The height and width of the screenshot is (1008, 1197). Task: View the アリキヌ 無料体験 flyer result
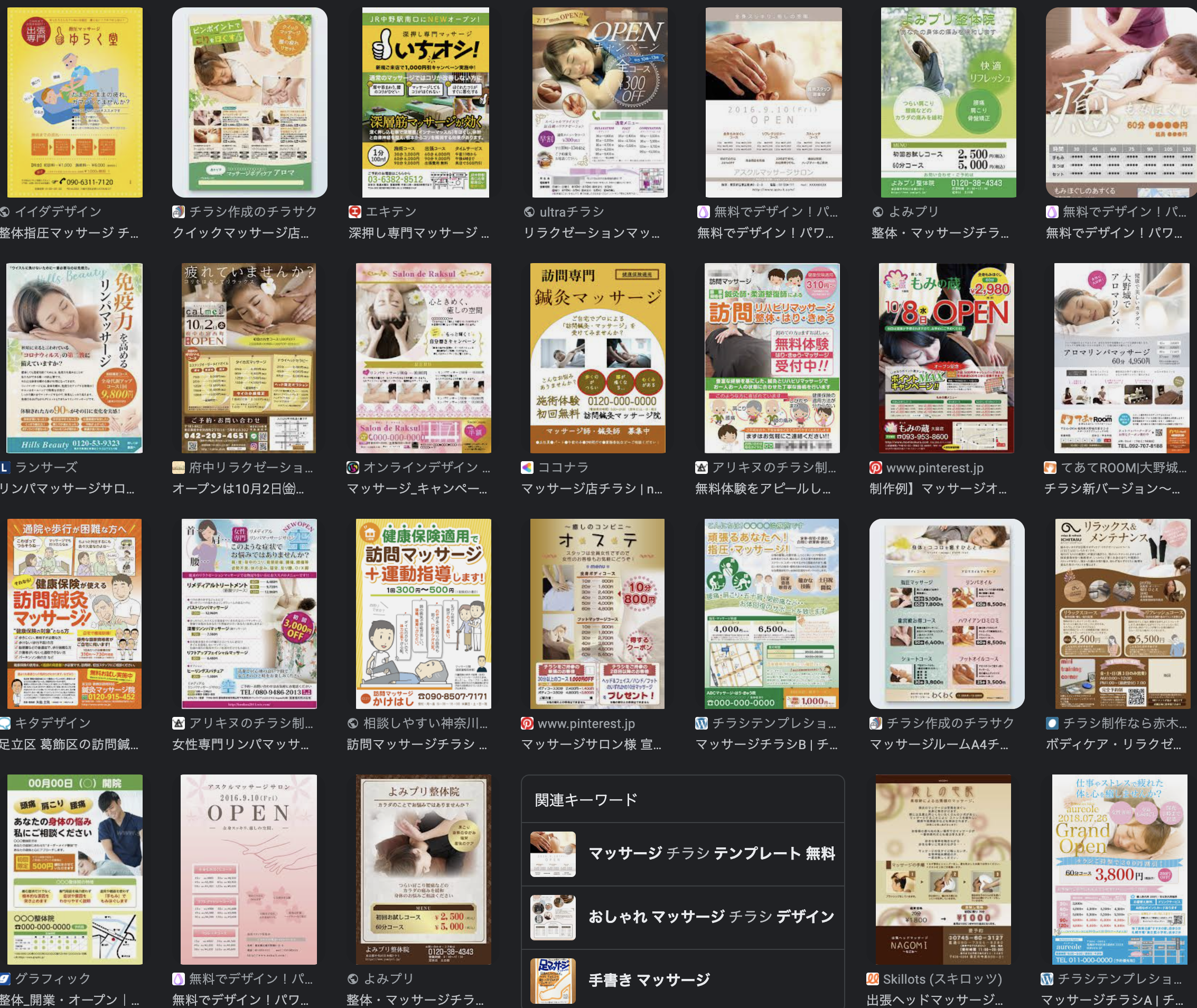(772, 358)
